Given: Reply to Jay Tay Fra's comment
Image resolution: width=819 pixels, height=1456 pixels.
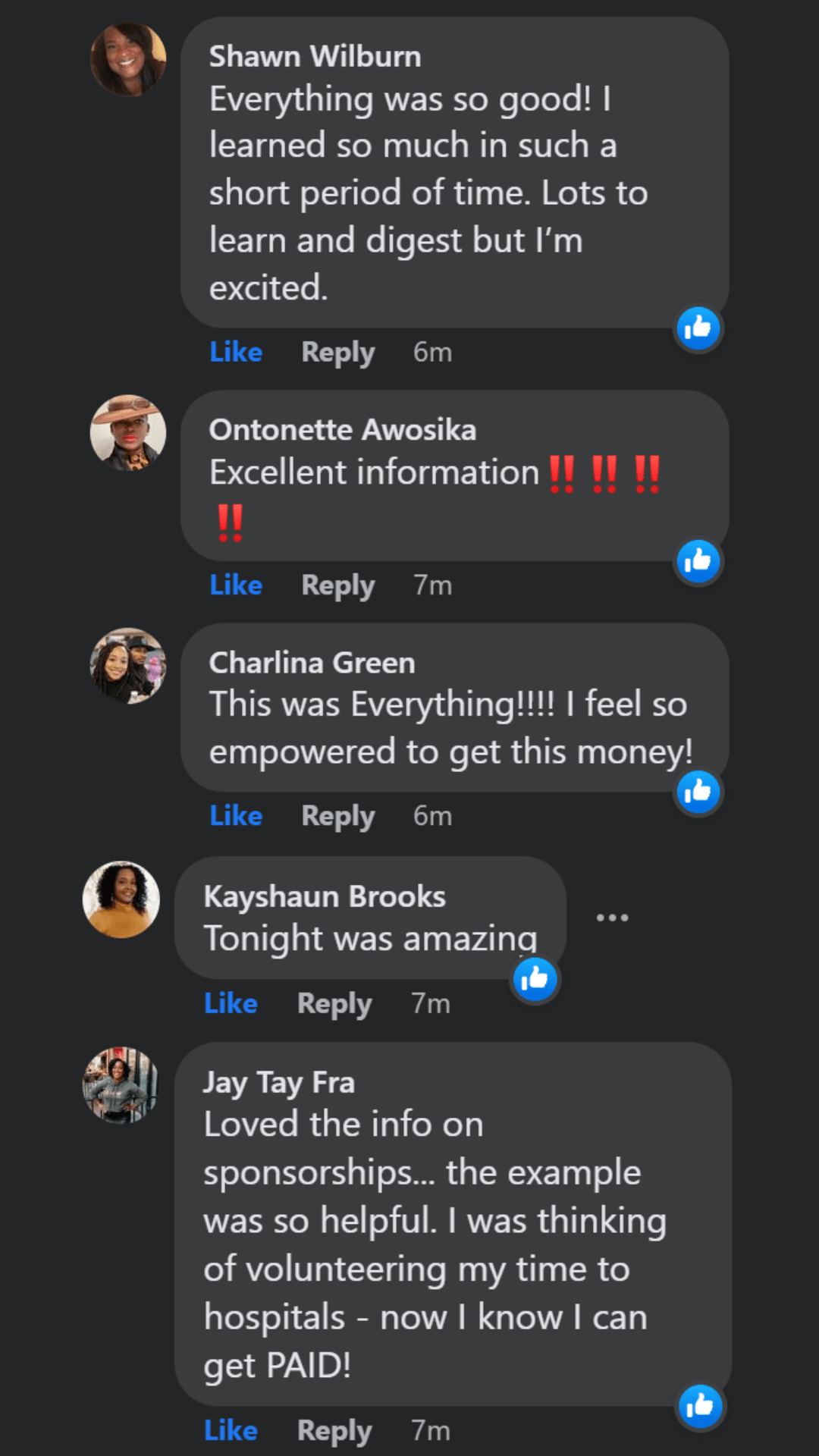Looking at the screenshot, I should click(334, 1430).
